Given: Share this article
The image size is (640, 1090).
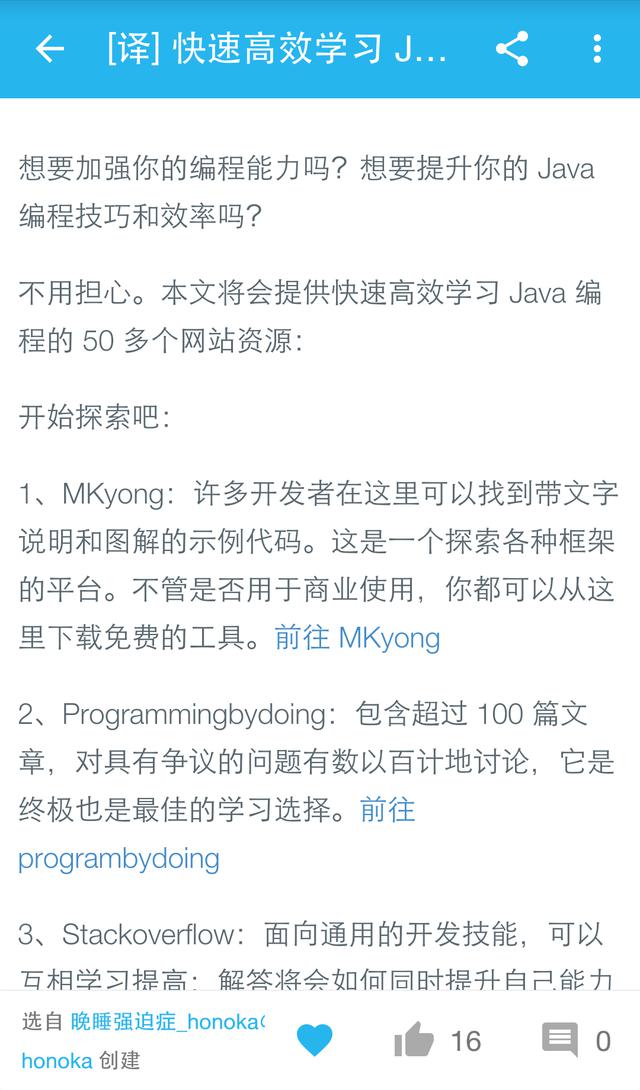Looking at the screenshot, I should point(512,49).
